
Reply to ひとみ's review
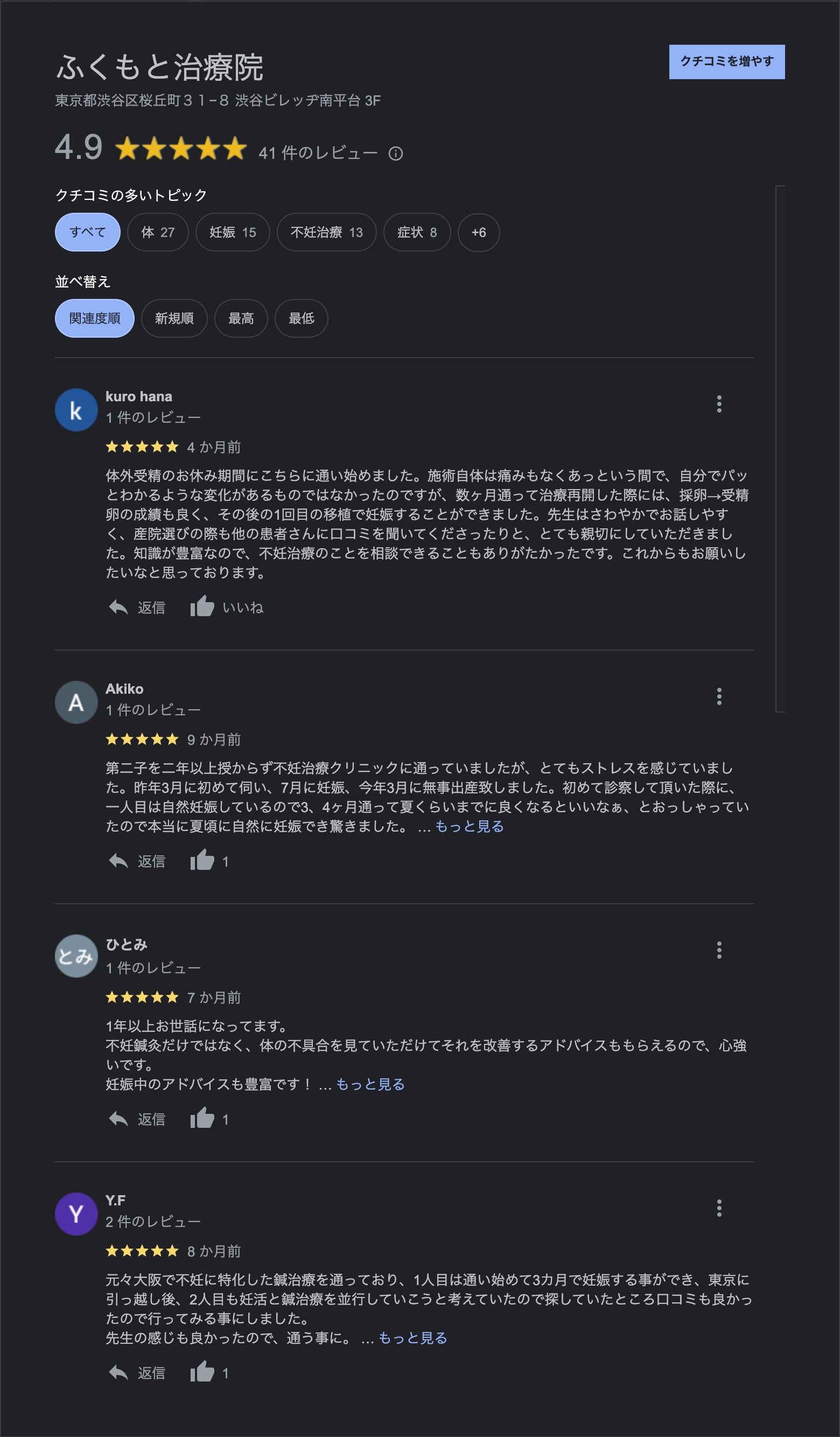pyautogui.click(x=137, y=1119)
